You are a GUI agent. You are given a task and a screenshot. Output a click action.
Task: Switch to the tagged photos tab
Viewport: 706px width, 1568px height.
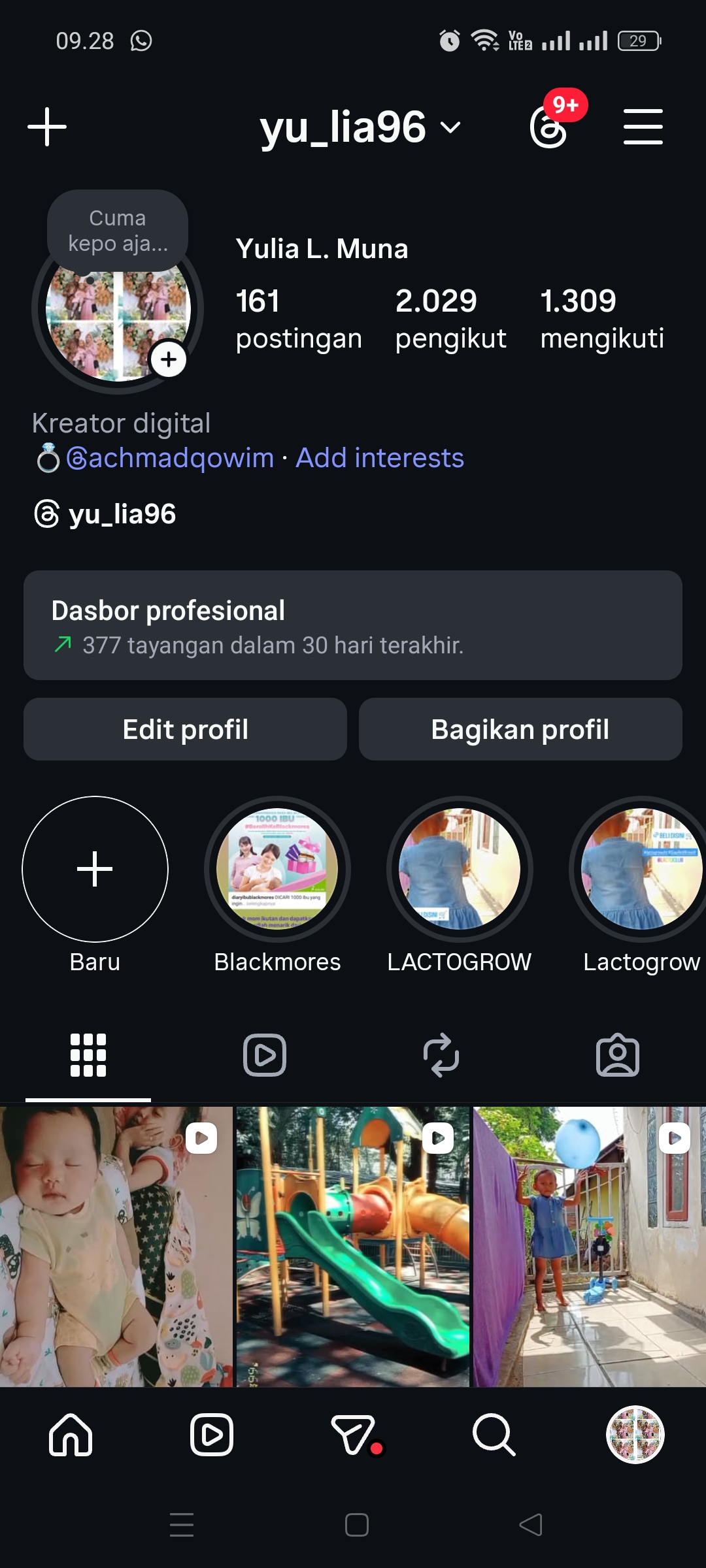pyautogui.click(x=618, y=1054)
